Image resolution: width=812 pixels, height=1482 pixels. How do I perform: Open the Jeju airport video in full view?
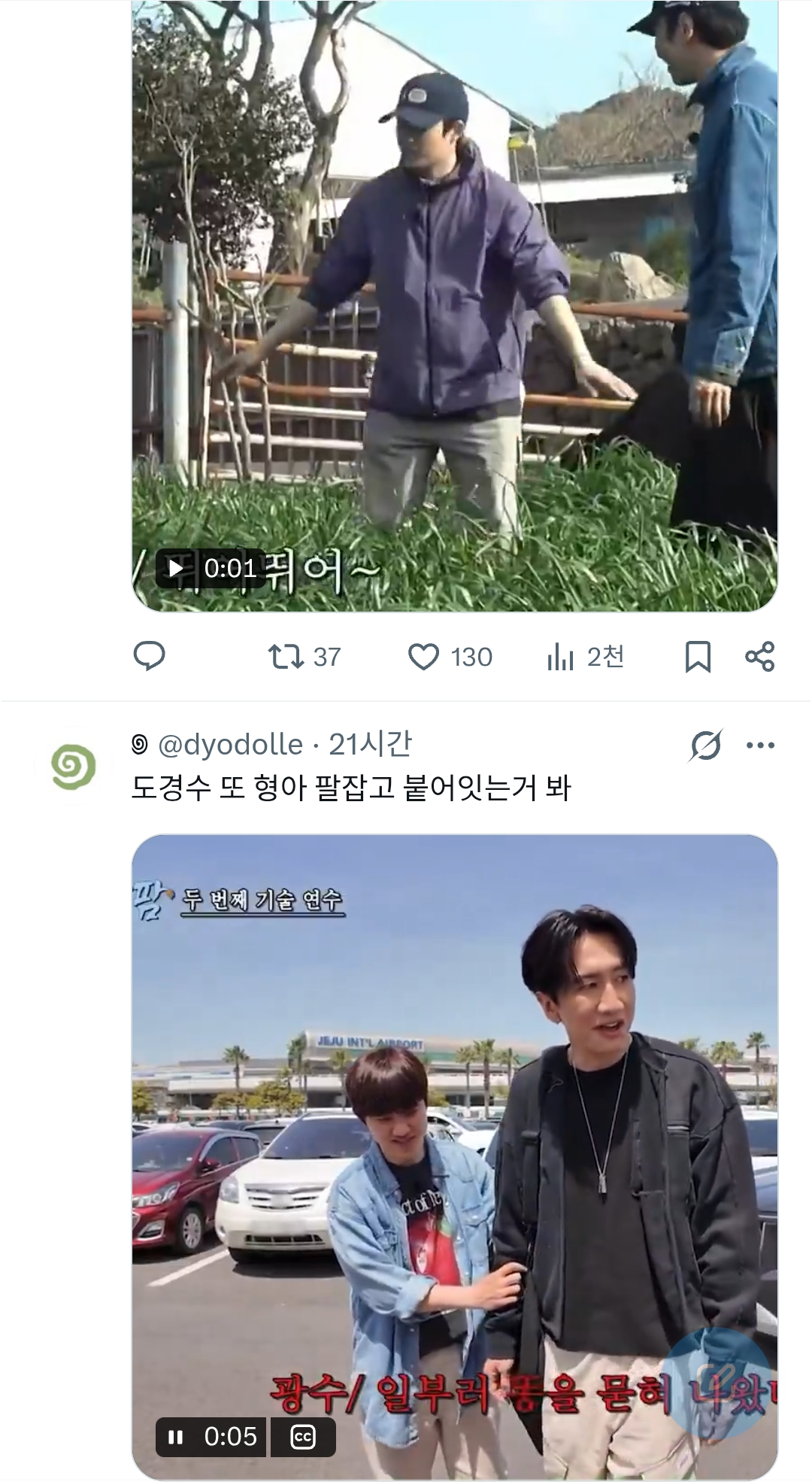(455, 1157)
